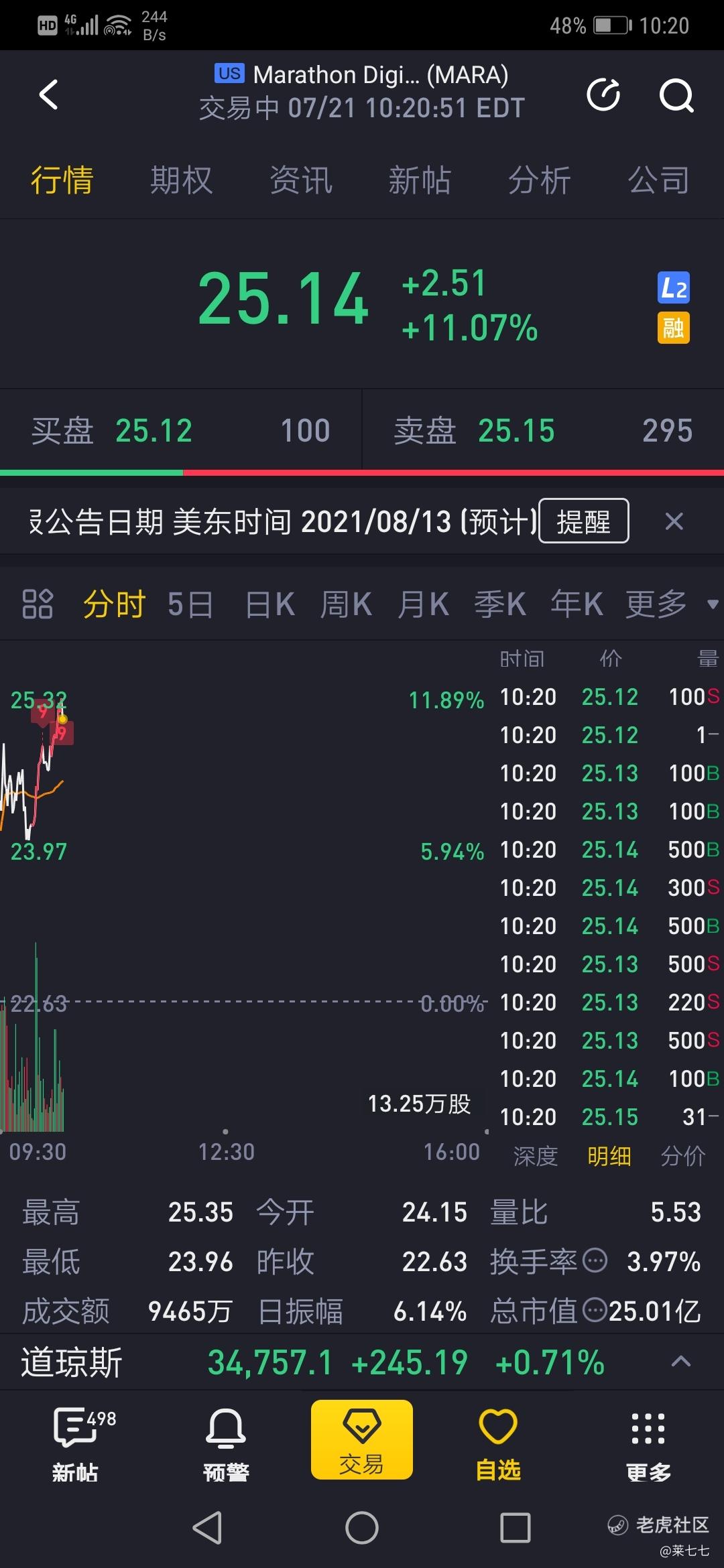Open the 更多 menu at bottom
The image size is (724, 1568).
[x=648, y=1445]
